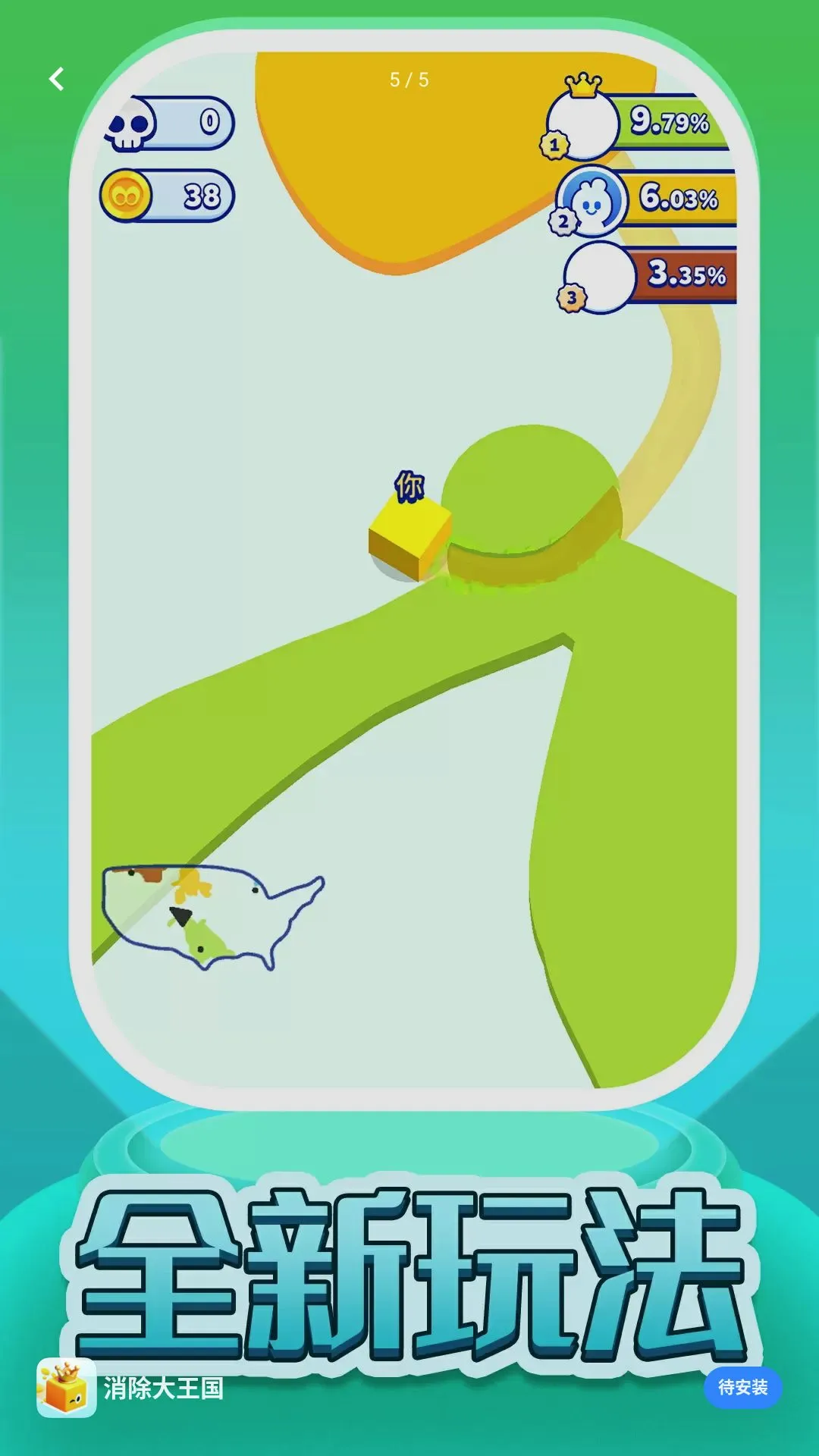Screen dimensions: 819x1456
Task: Tap the 待安装 install button
Action: point(743,1388)
